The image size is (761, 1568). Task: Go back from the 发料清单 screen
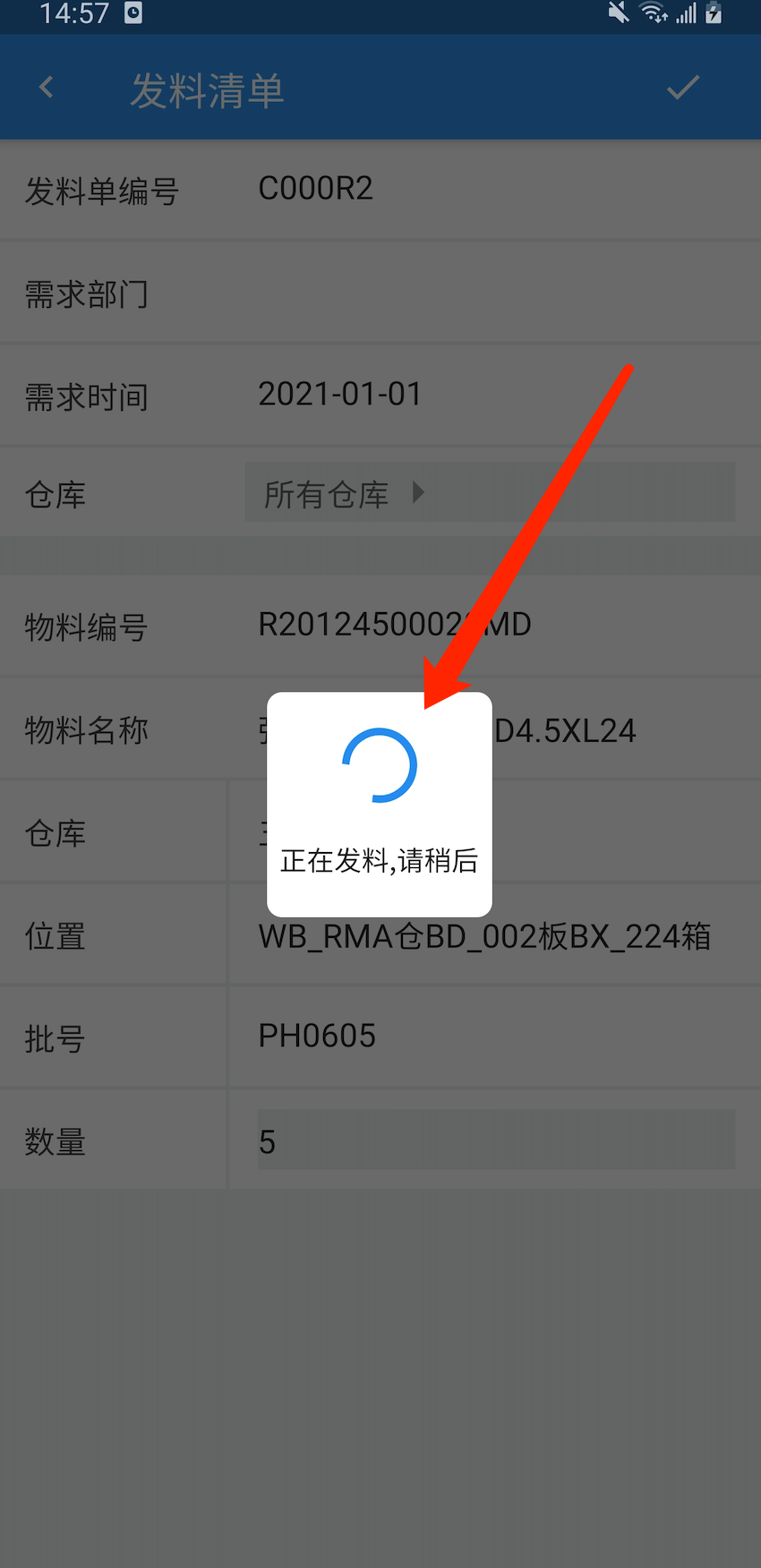47,88
